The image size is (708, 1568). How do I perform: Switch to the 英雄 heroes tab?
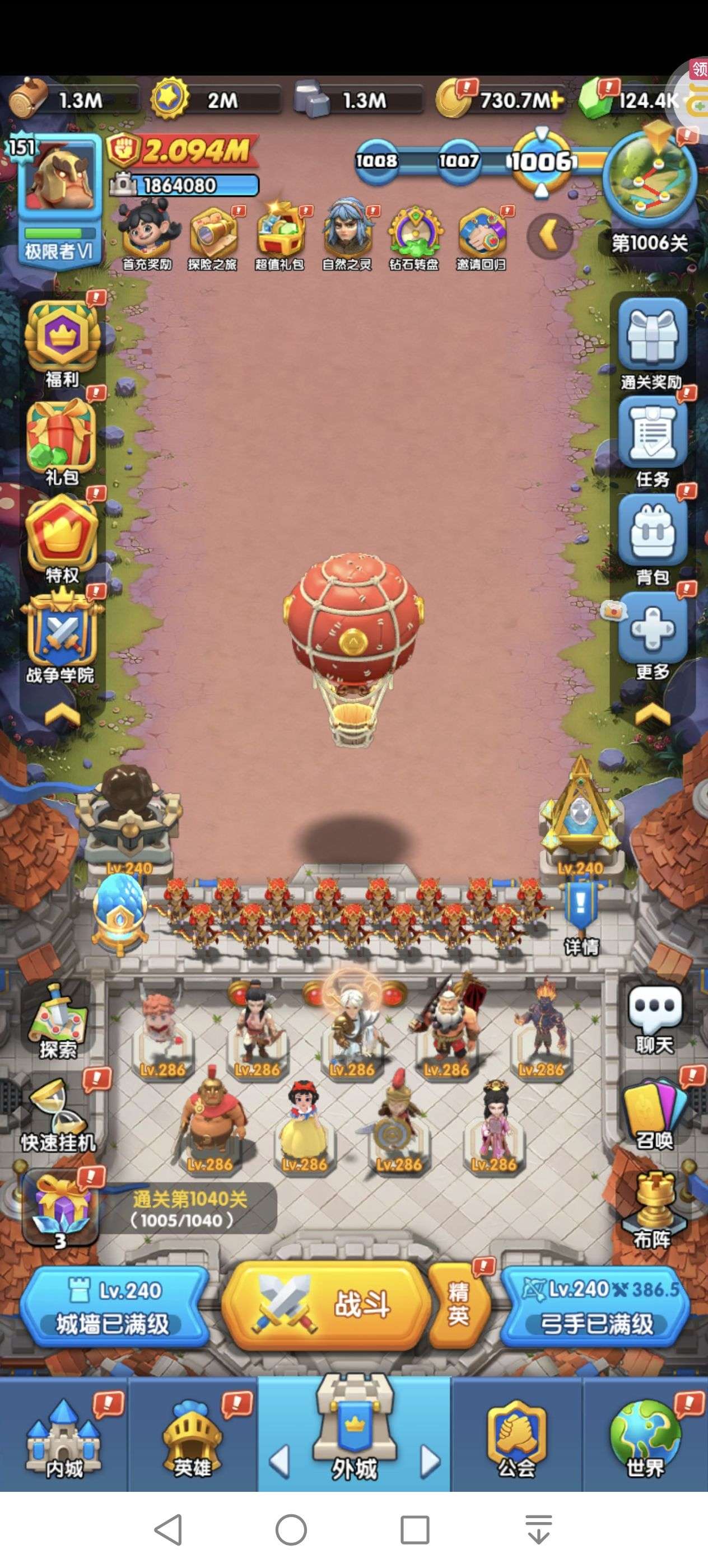(x=192, y=1440)
